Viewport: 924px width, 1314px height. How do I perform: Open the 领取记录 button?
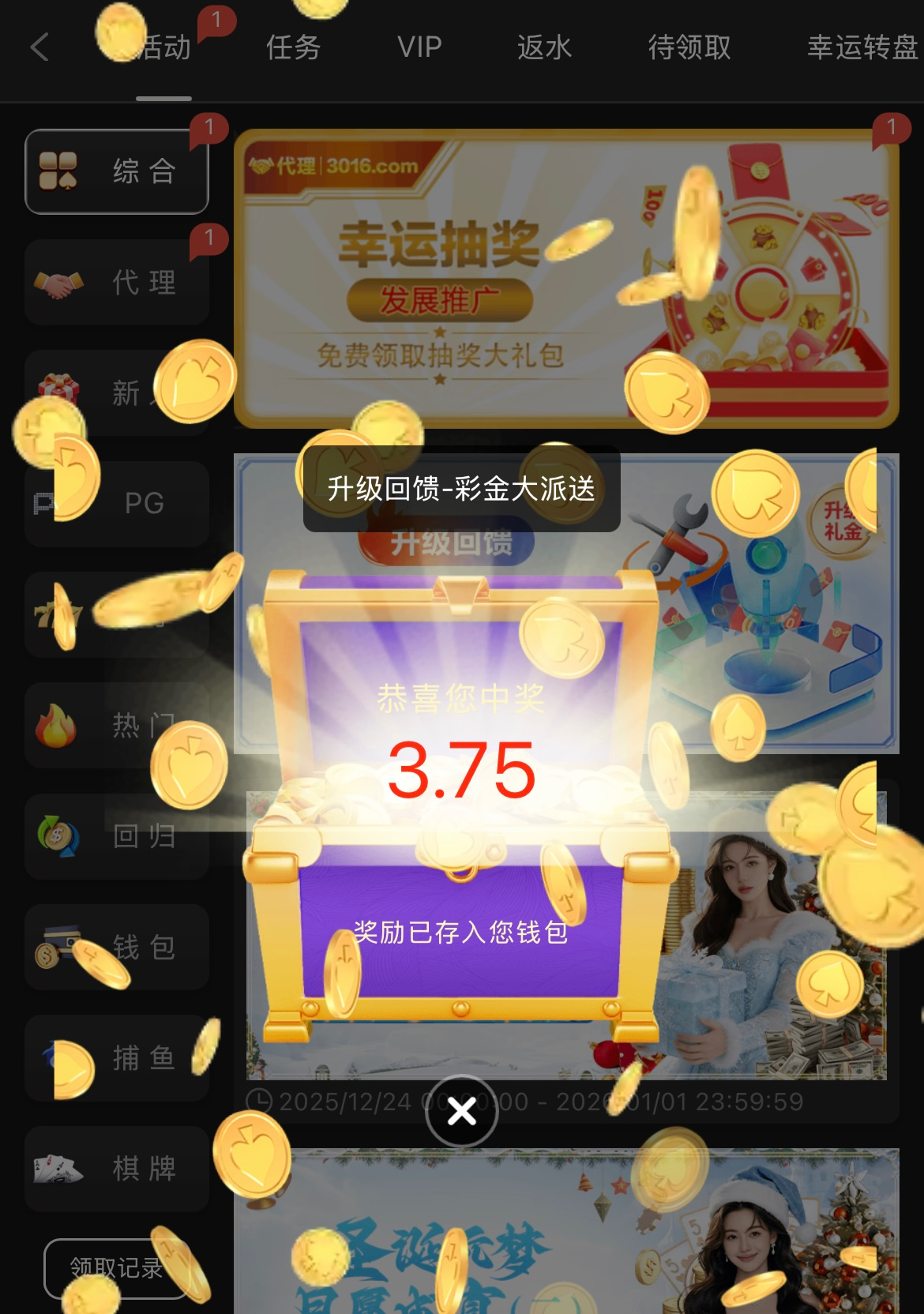tap(116, 1268)
